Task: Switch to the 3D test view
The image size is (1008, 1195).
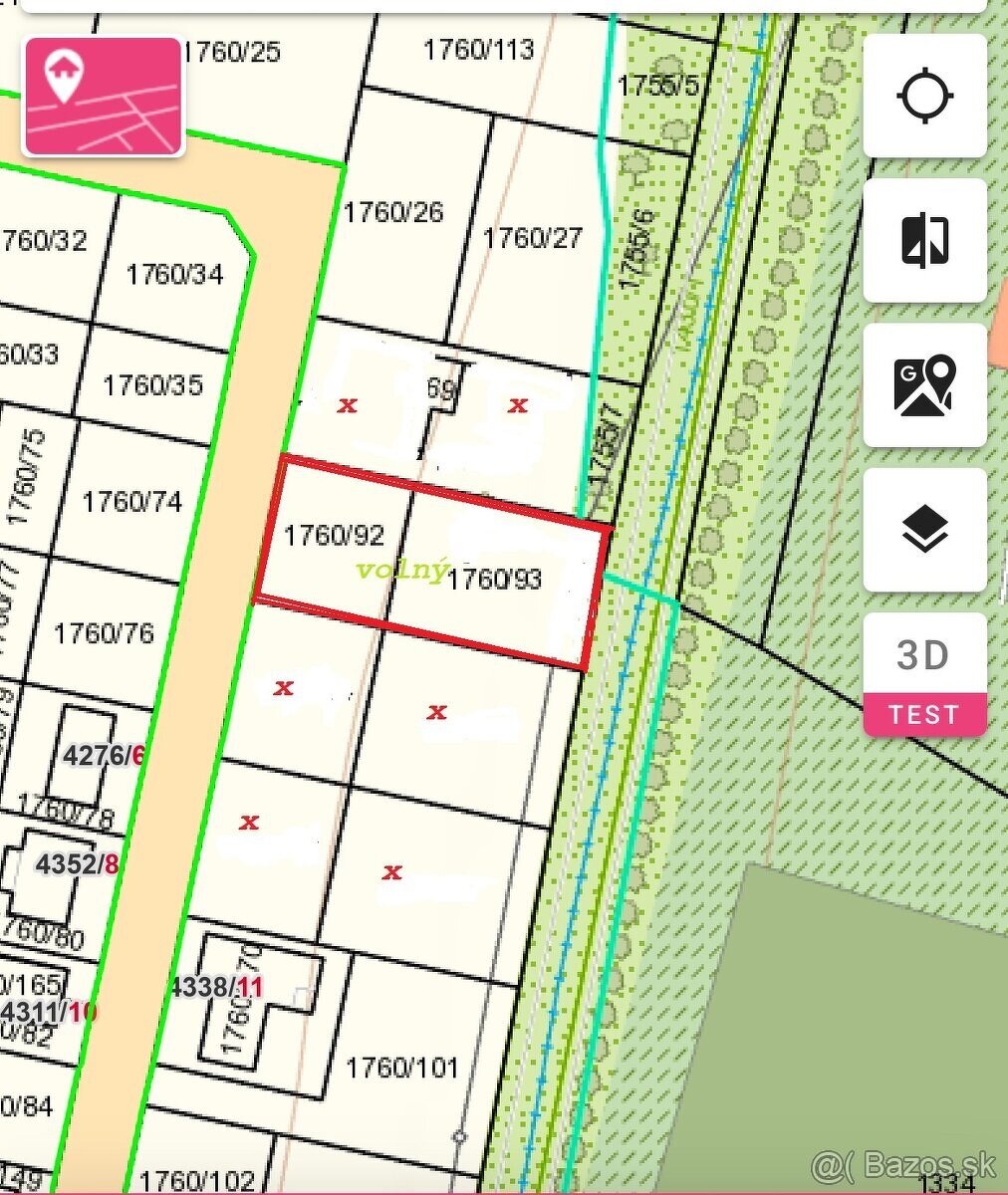Action: pos(924,674)
